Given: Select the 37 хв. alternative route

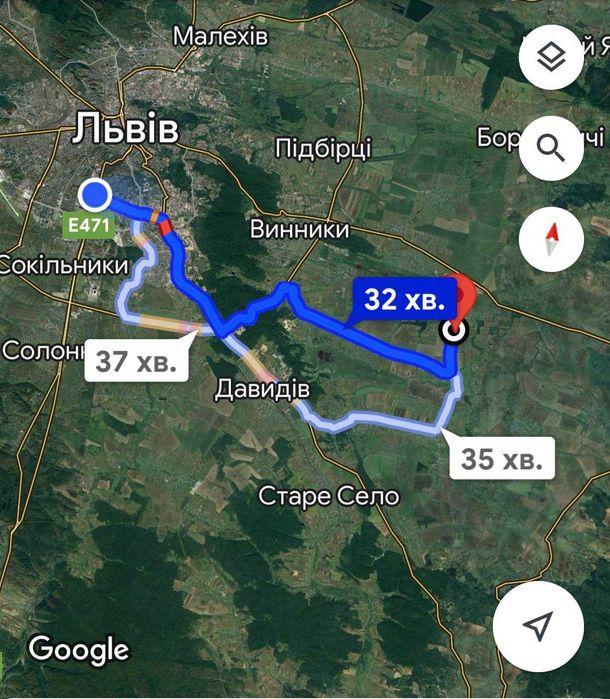Looking at the screenshot, I should tap(138, 361).
